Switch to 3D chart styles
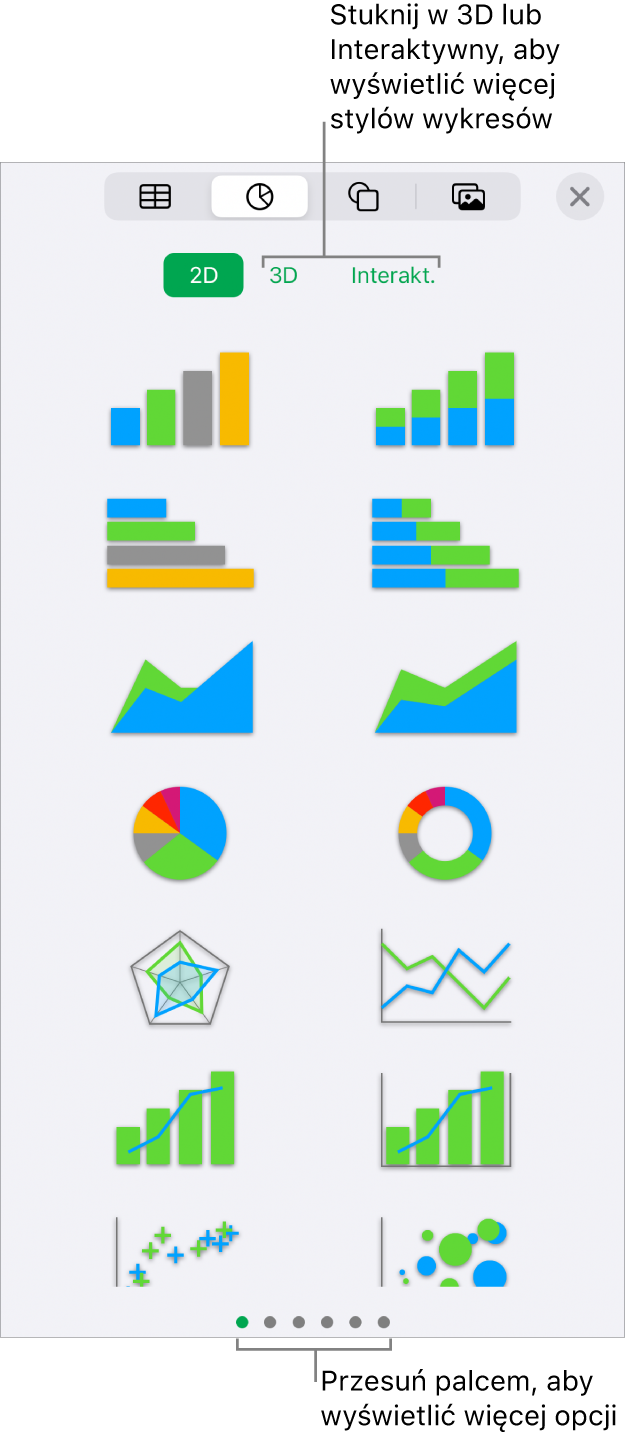625x1442 pixels. pyautogui.click(x=284, y=275)
